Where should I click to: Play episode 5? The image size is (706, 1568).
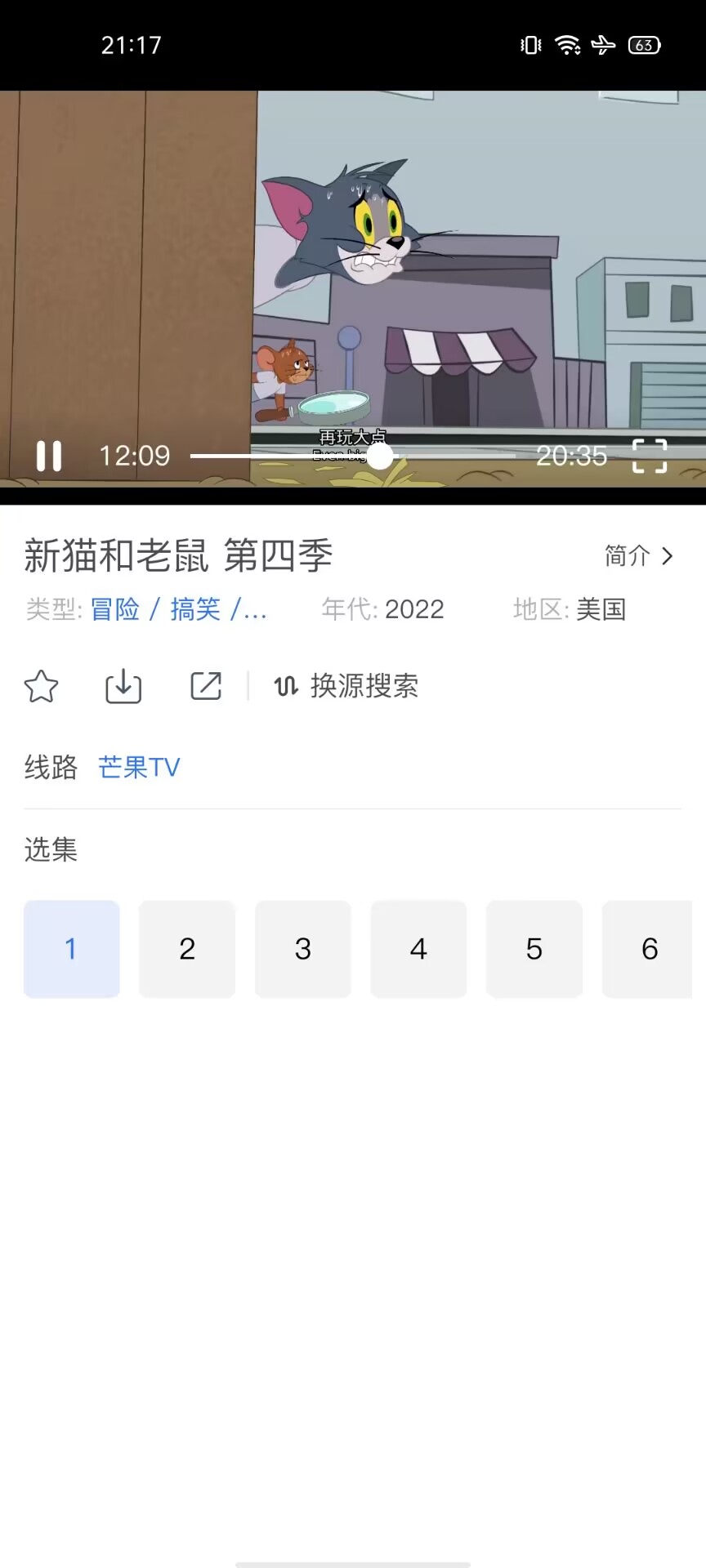pos(534,949)
